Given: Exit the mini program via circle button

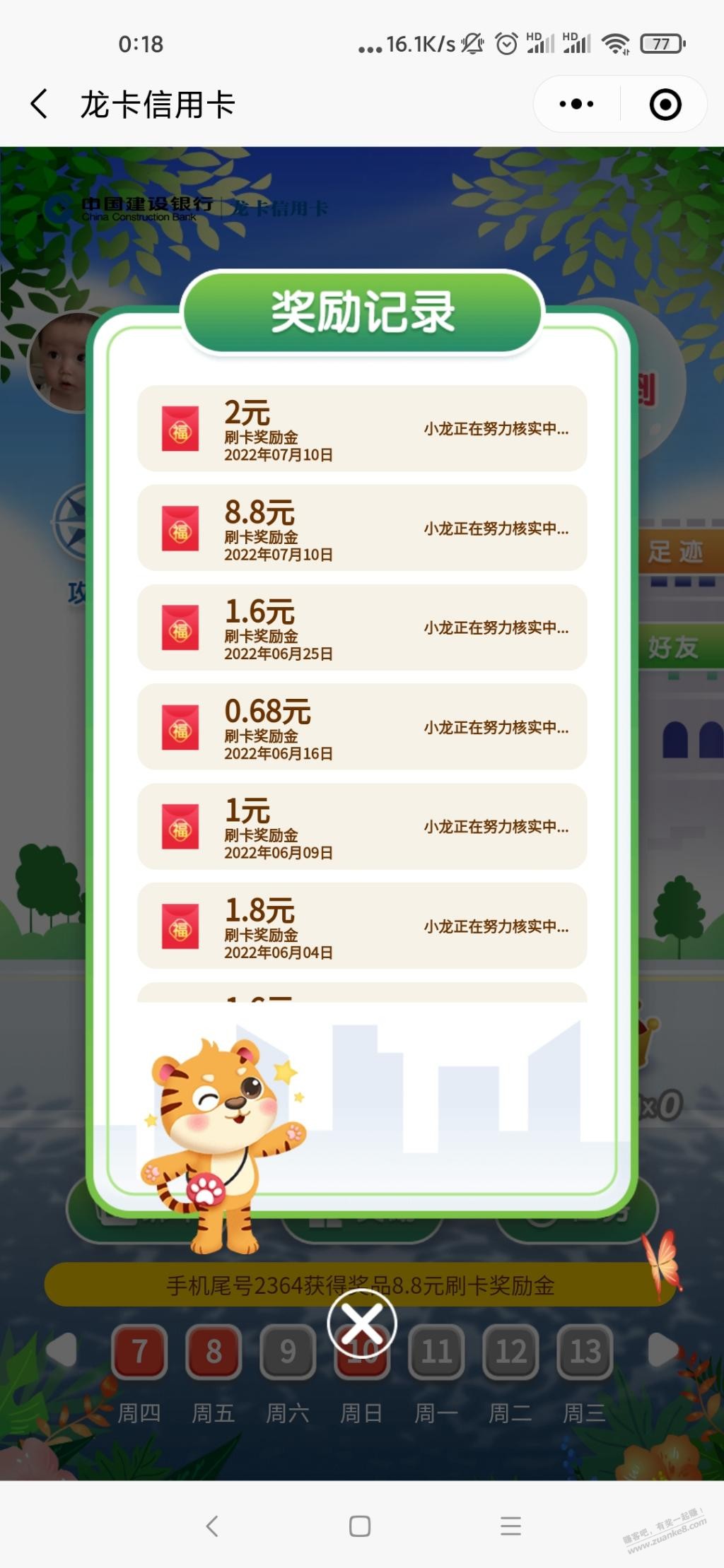Looking at the screenshot, I should click(665, 104).
